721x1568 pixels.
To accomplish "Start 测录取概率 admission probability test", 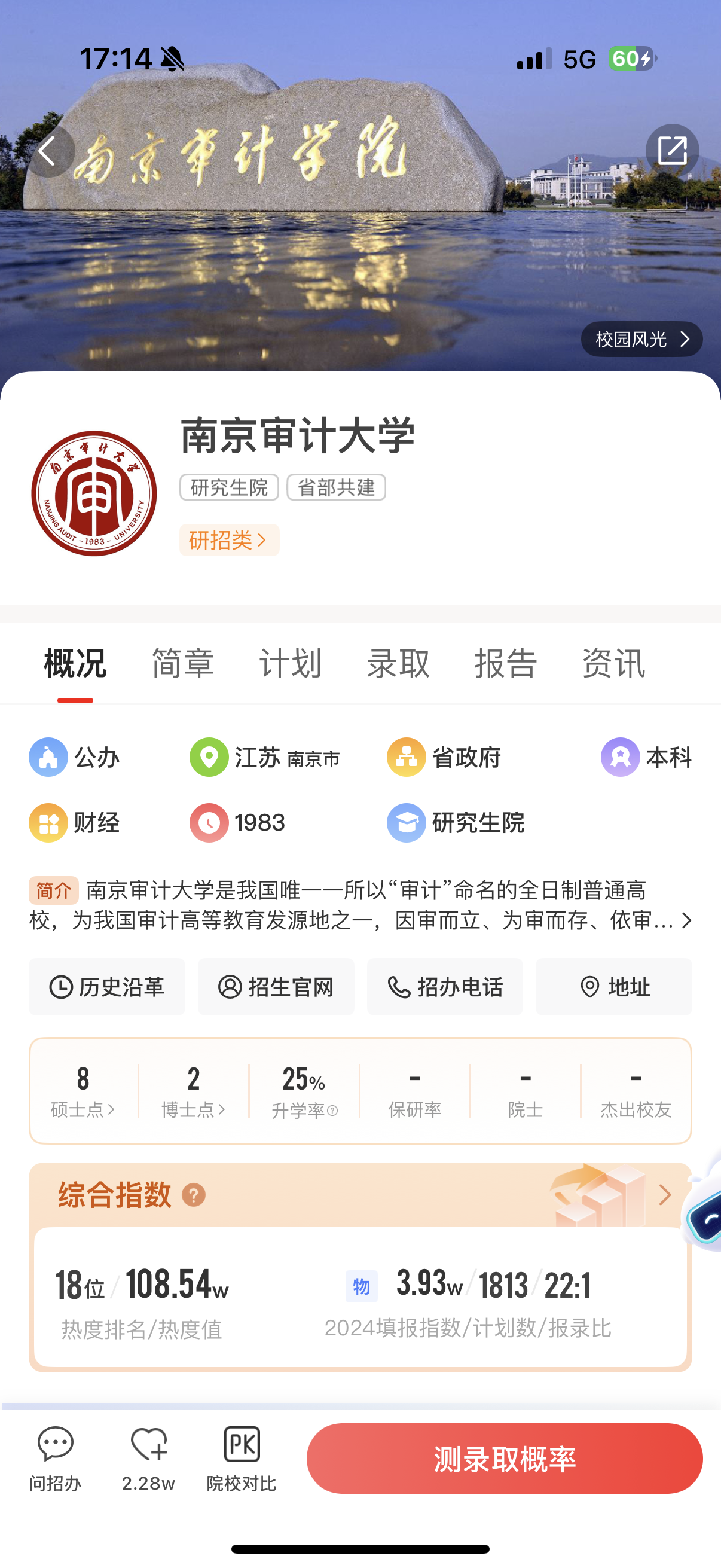I will click(505, 1459).
